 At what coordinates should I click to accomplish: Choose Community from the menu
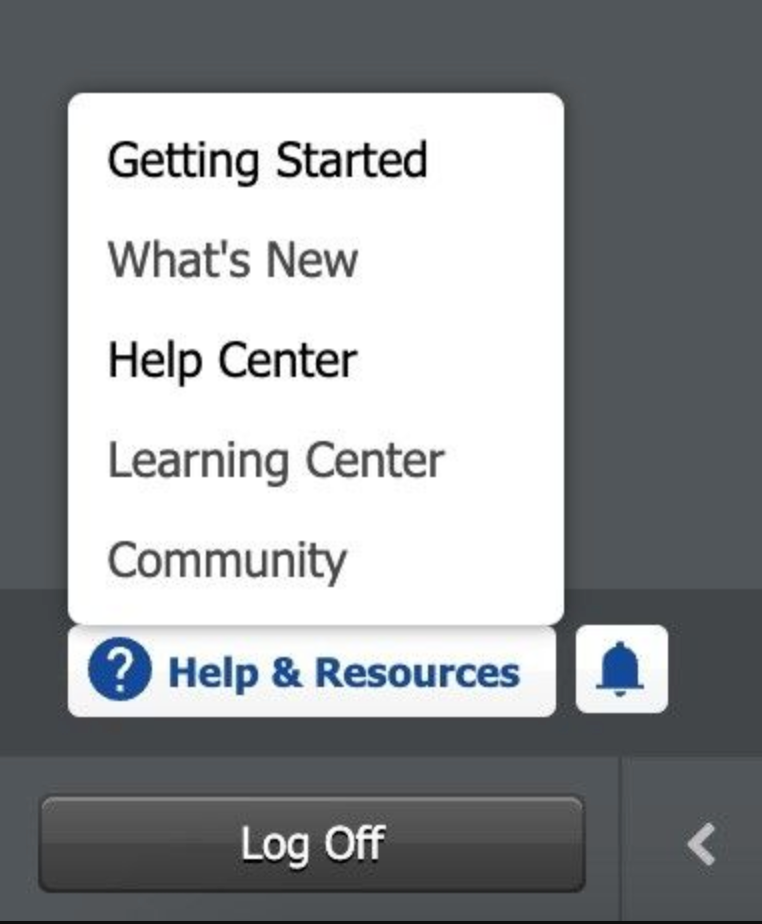click(227, 560)
